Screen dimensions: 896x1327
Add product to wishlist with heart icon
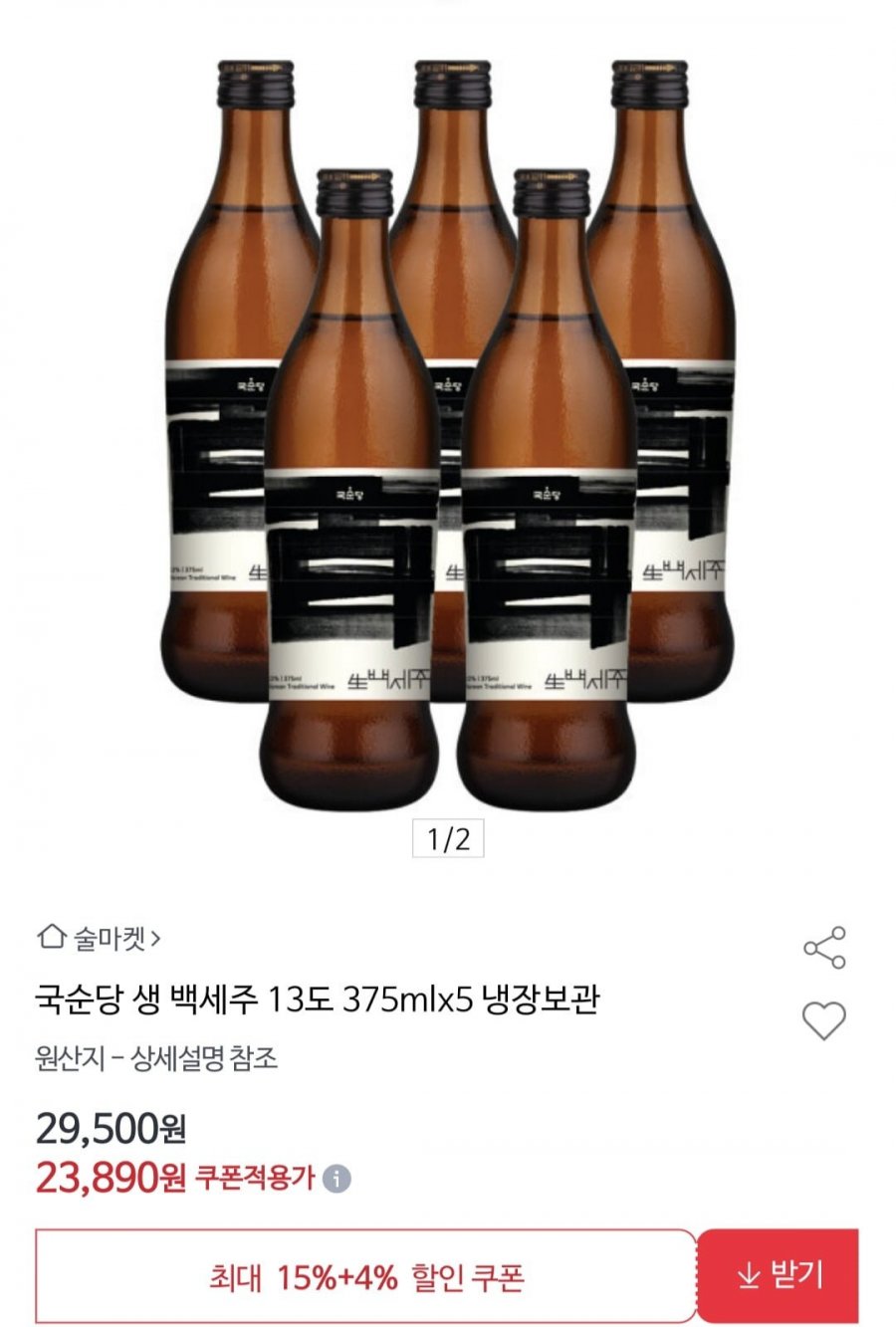click(x=824, y=1021)
